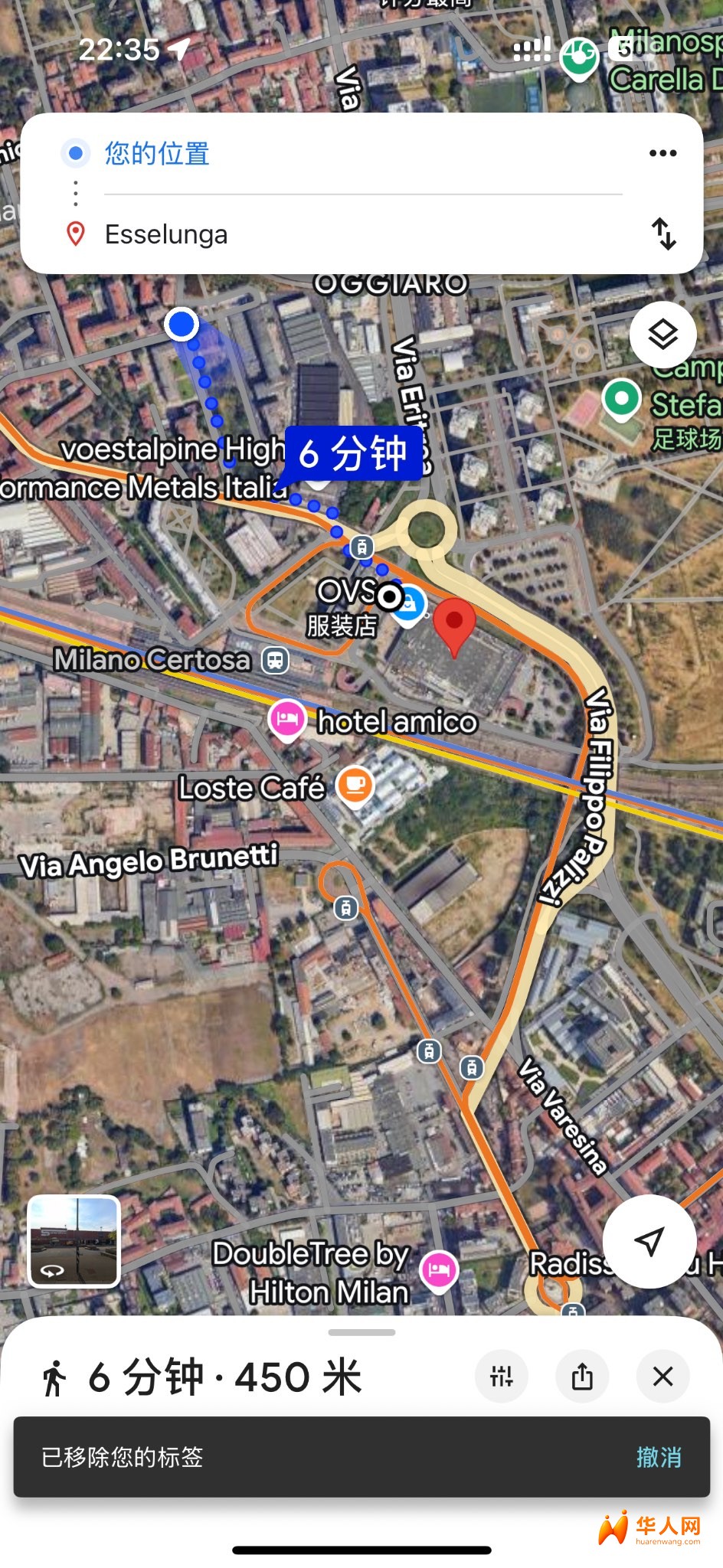Close the directions panel
Viewport: 723px width, 1568px height.
click(x=662, y=1377)
